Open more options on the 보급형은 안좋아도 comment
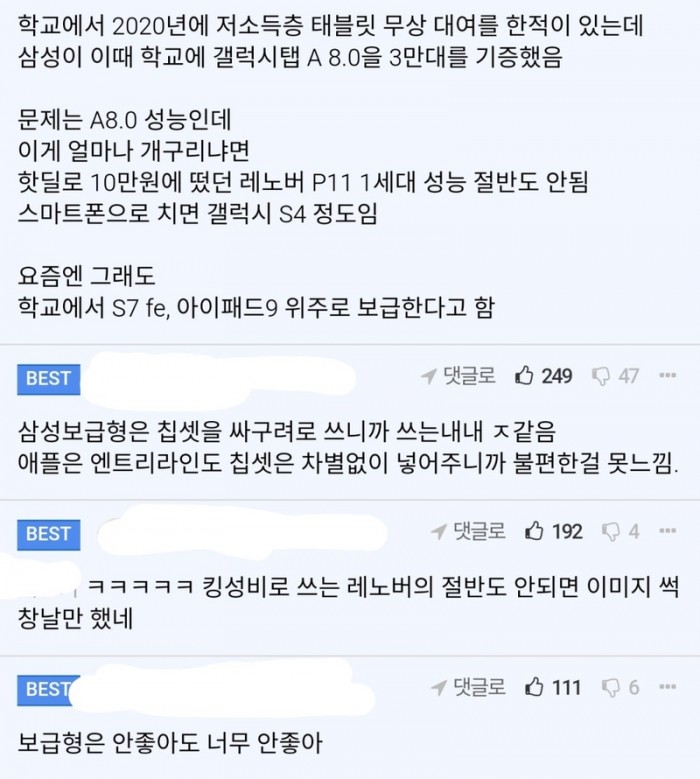Viewport: 700px width, 779px height. (x=668, y=687)
